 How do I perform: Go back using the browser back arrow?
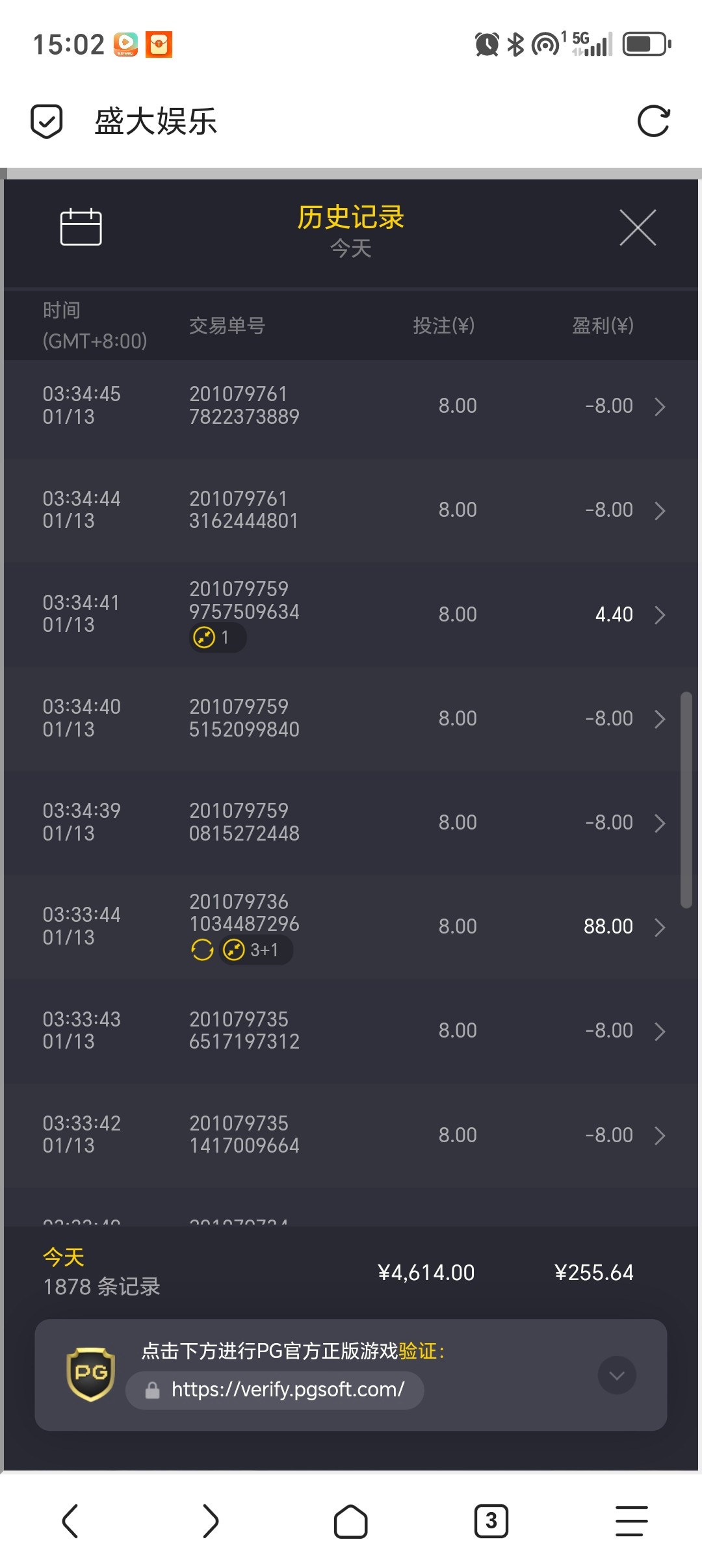click(70, 1521)
